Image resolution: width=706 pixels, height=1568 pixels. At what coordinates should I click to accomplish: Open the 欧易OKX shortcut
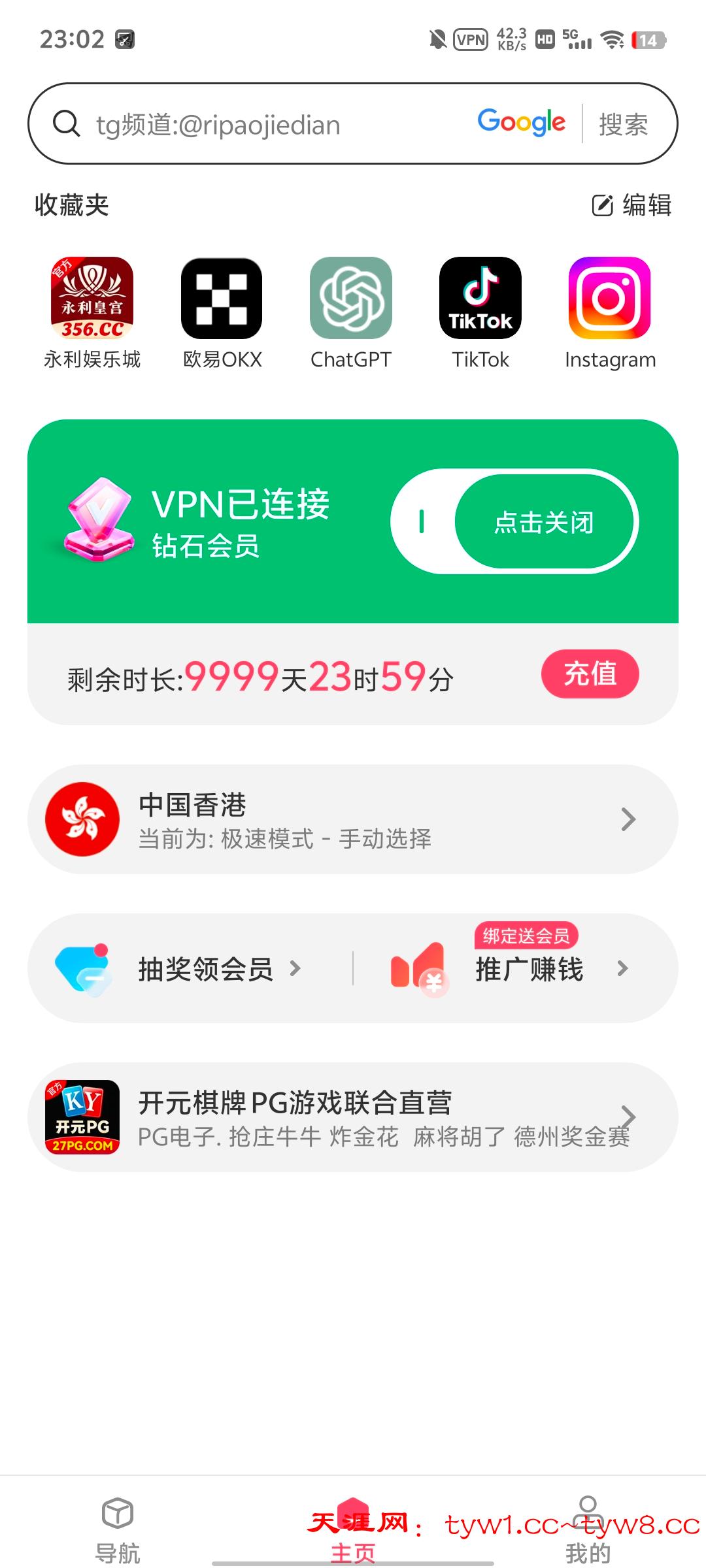[x=222, y=299]
